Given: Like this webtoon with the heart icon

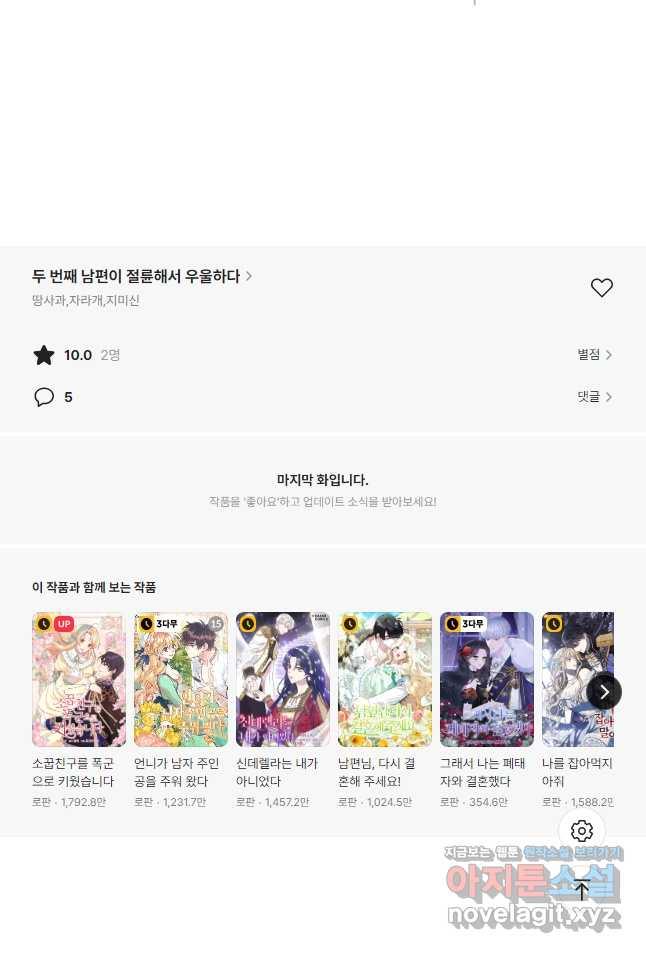Looking at the screenshot, I should (601, 288).
